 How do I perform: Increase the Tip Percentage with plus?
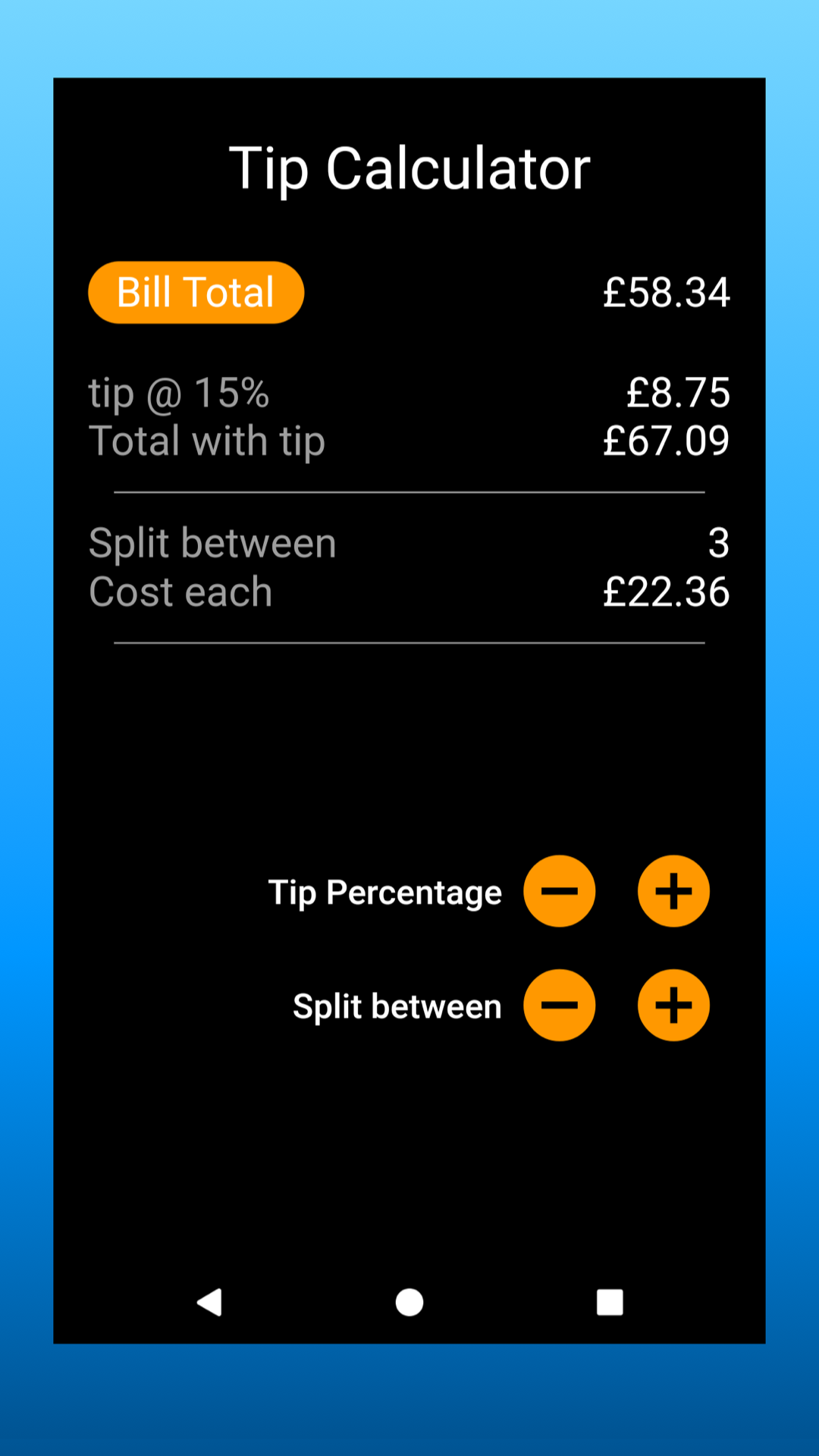pyautogui.click(x=673, y=891)
